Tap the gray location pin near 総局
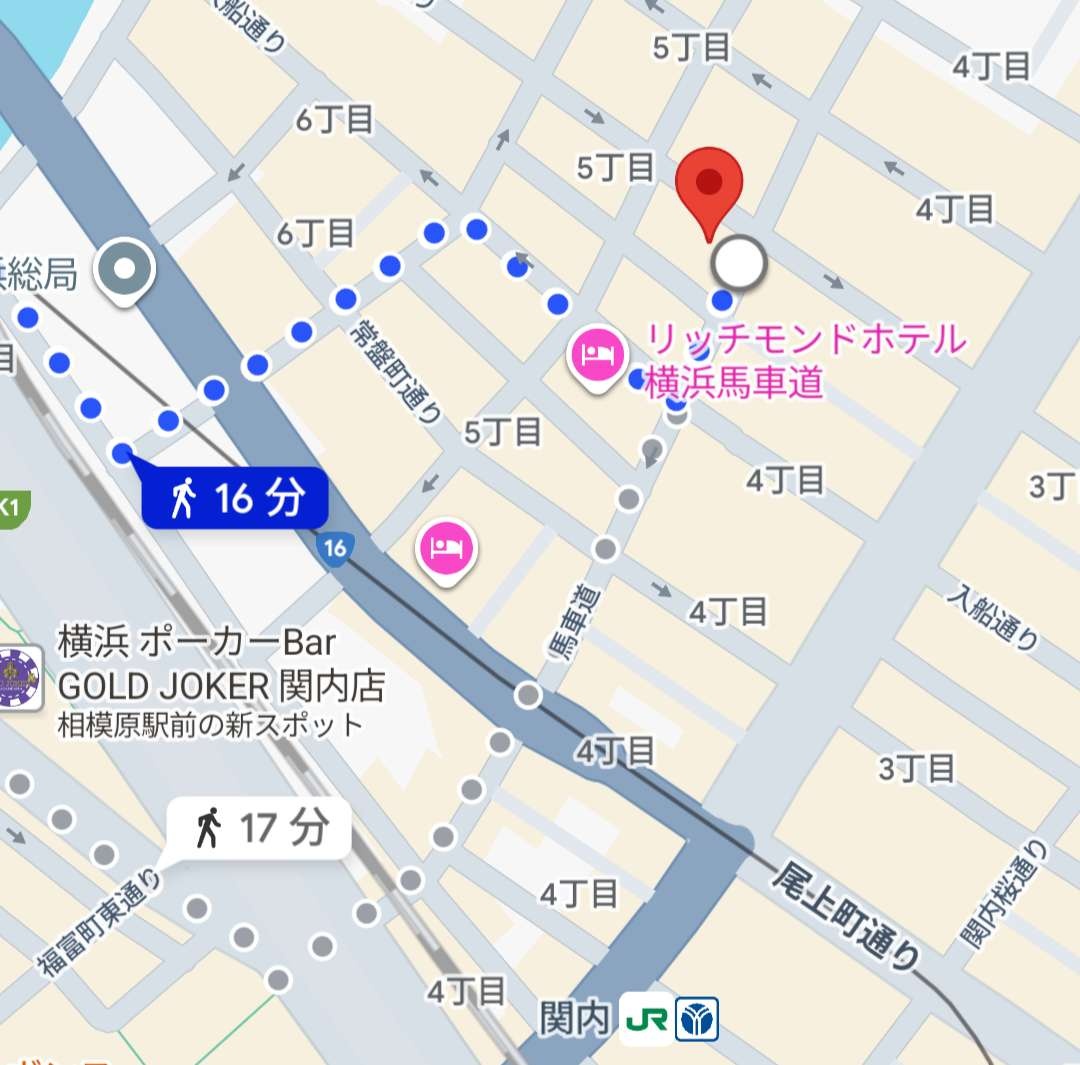The width and height of the screenshot is (1080, 1065). tap(125, 270)
